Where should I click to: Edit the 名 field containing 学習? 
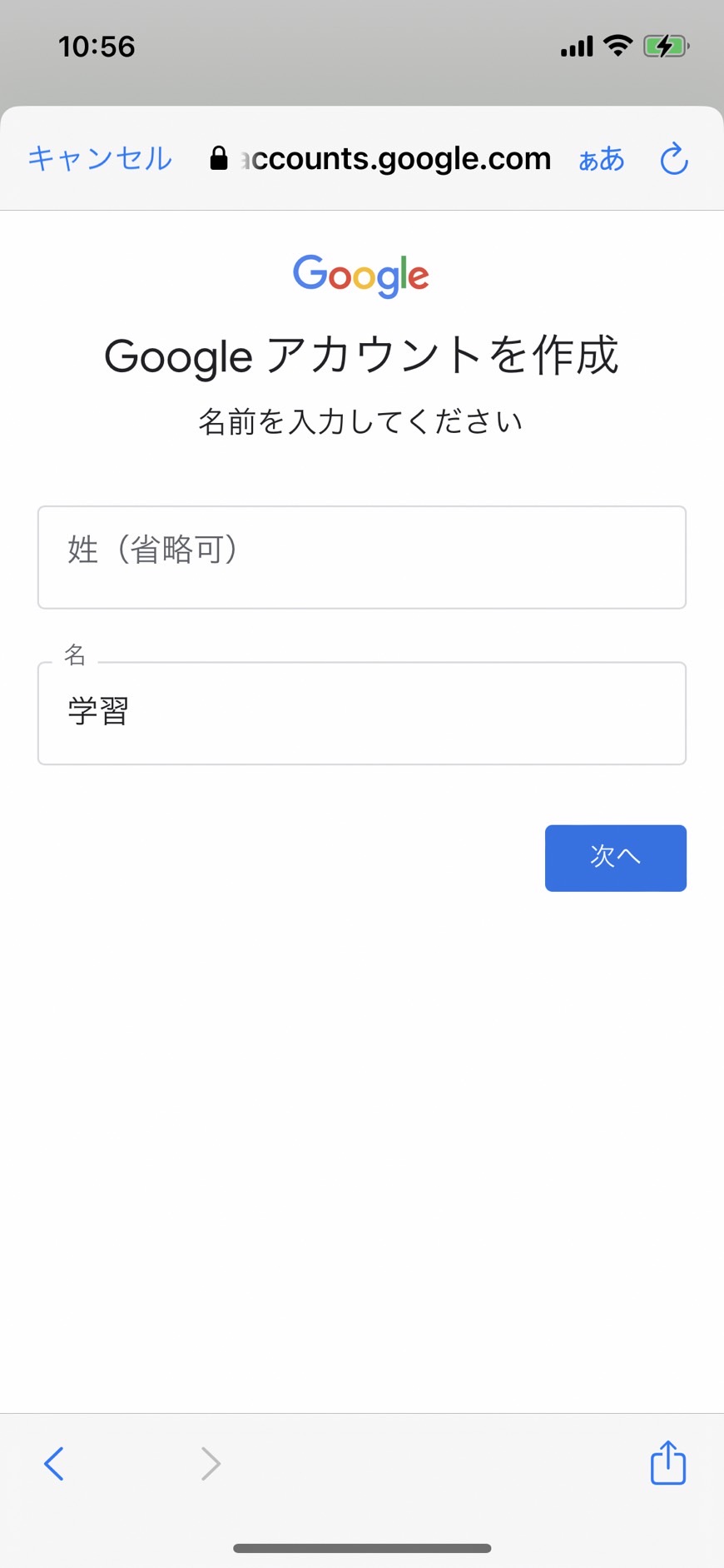pos(362,713)
